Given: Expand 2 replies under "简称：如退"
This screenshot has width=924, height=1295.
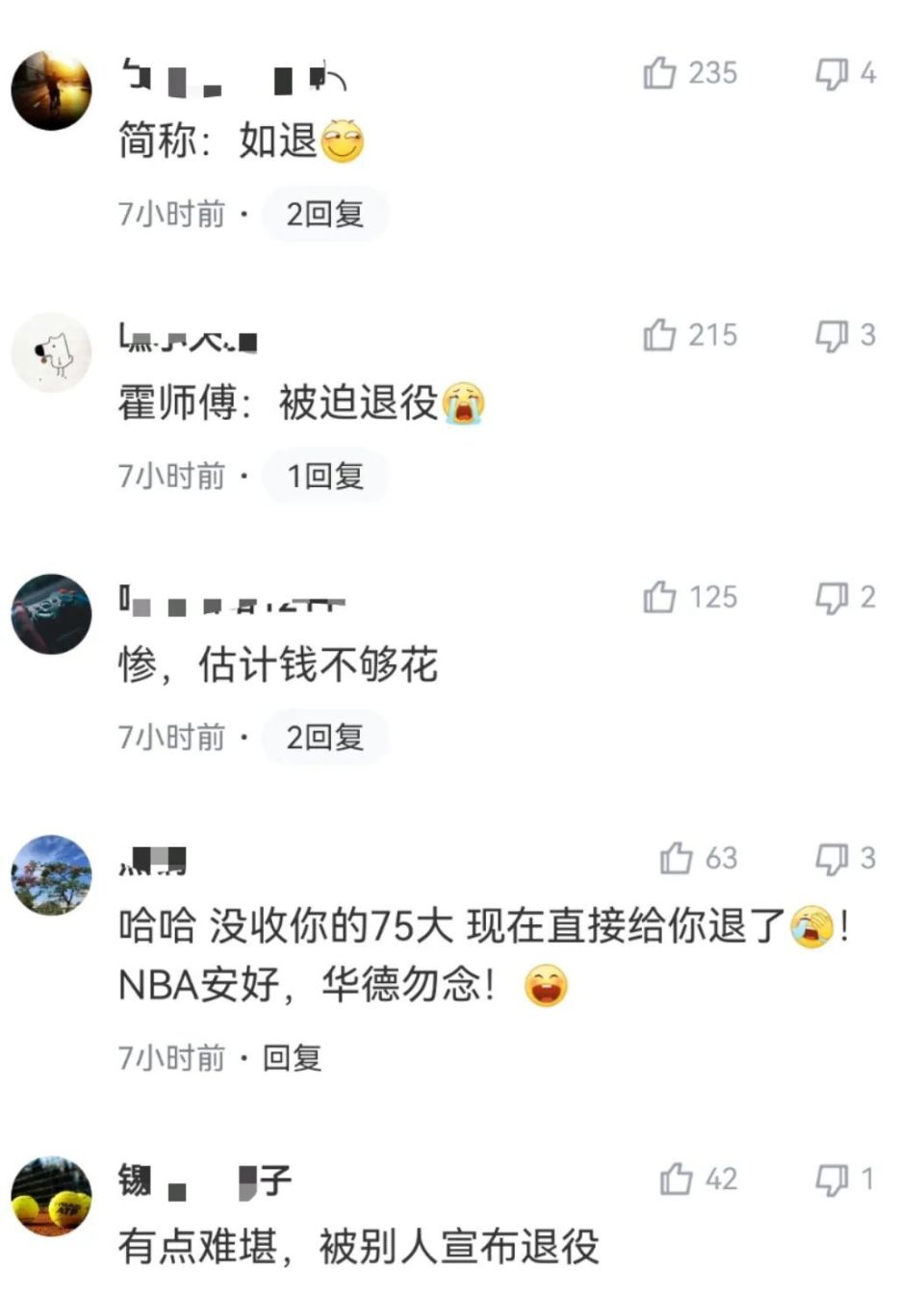Looking at the screenshot, I should [324, 214].
